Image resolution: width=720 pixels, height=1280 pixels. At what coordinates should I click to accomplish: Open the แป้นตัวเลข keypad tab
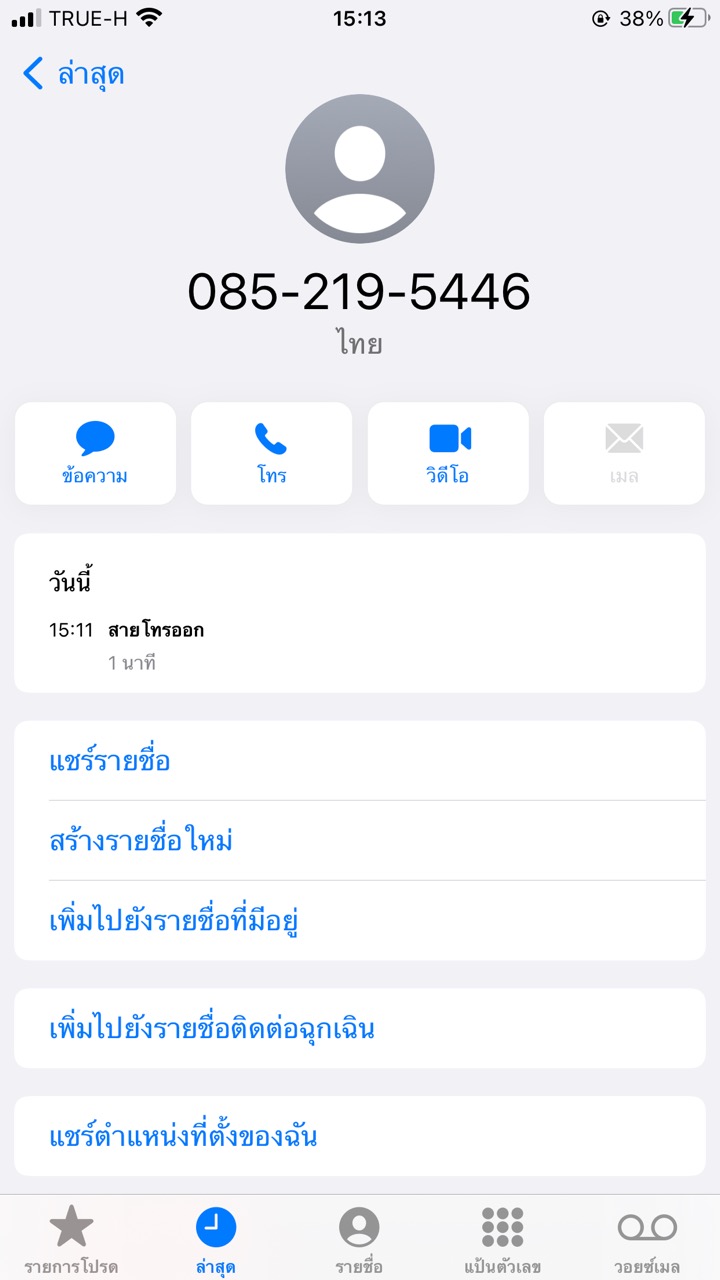pos(502,1238)
